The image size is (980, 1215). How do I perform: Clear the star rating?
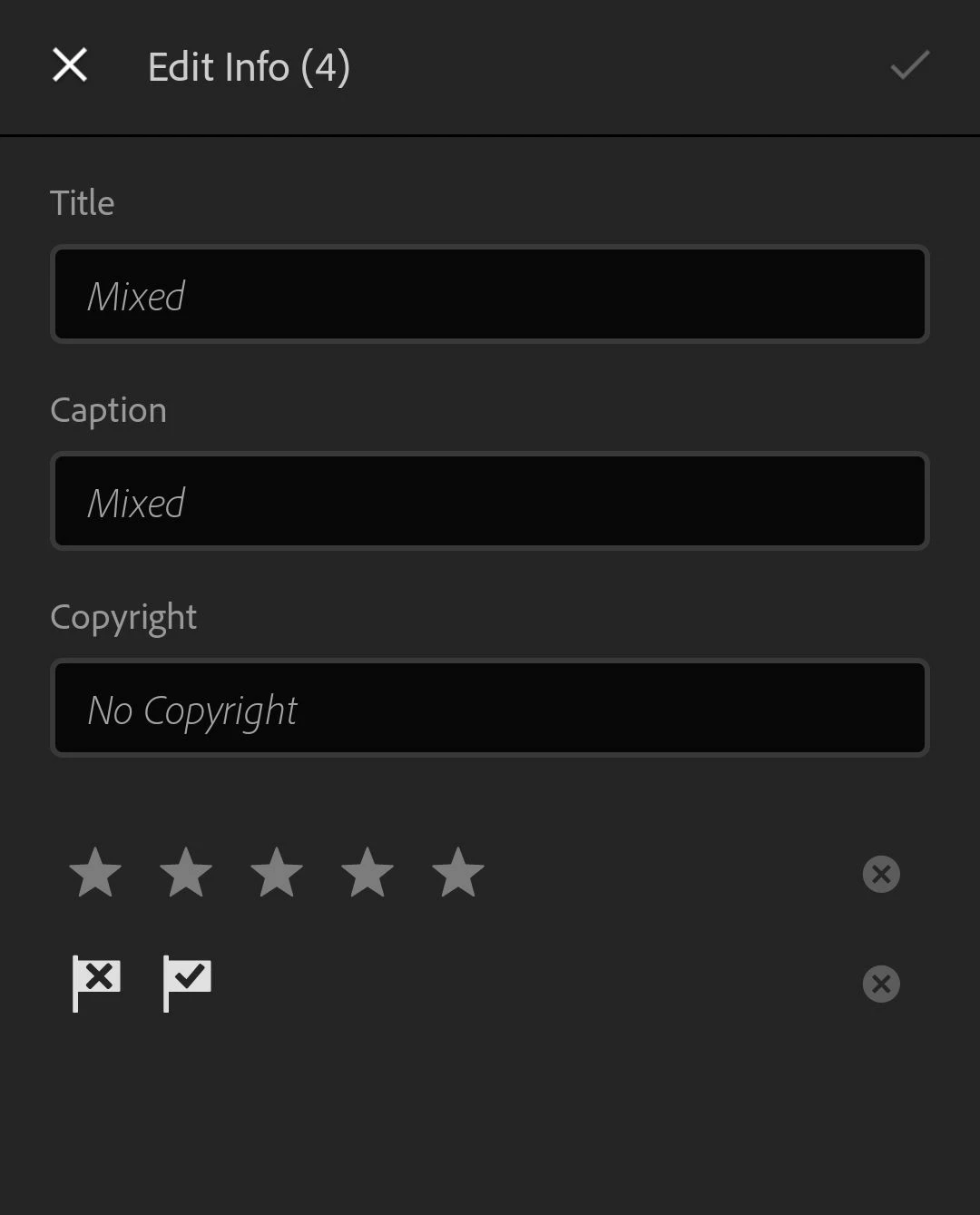coord(880,875)
